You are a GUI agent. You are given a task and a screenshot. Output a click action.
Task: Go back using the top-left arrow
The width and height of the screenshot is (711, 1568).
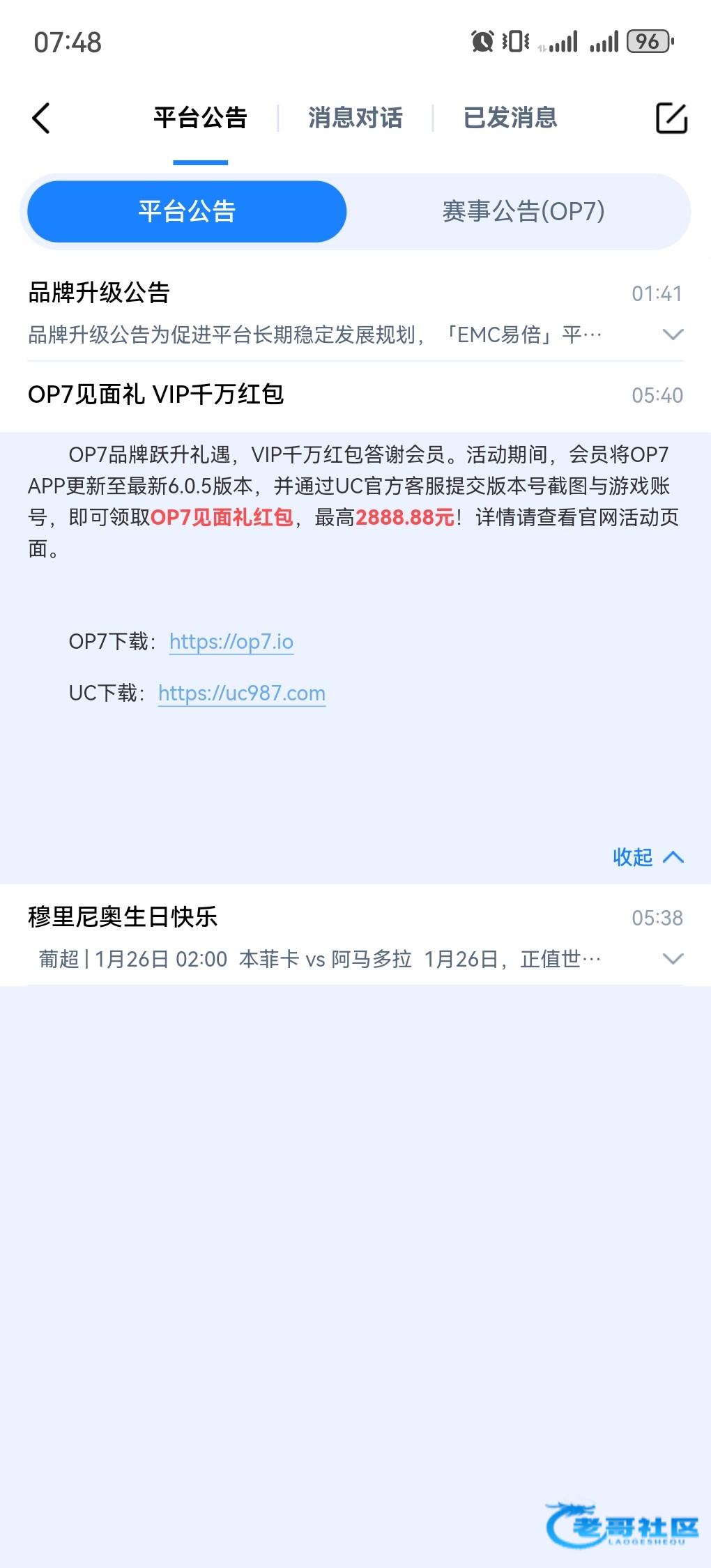click(41, 118)
